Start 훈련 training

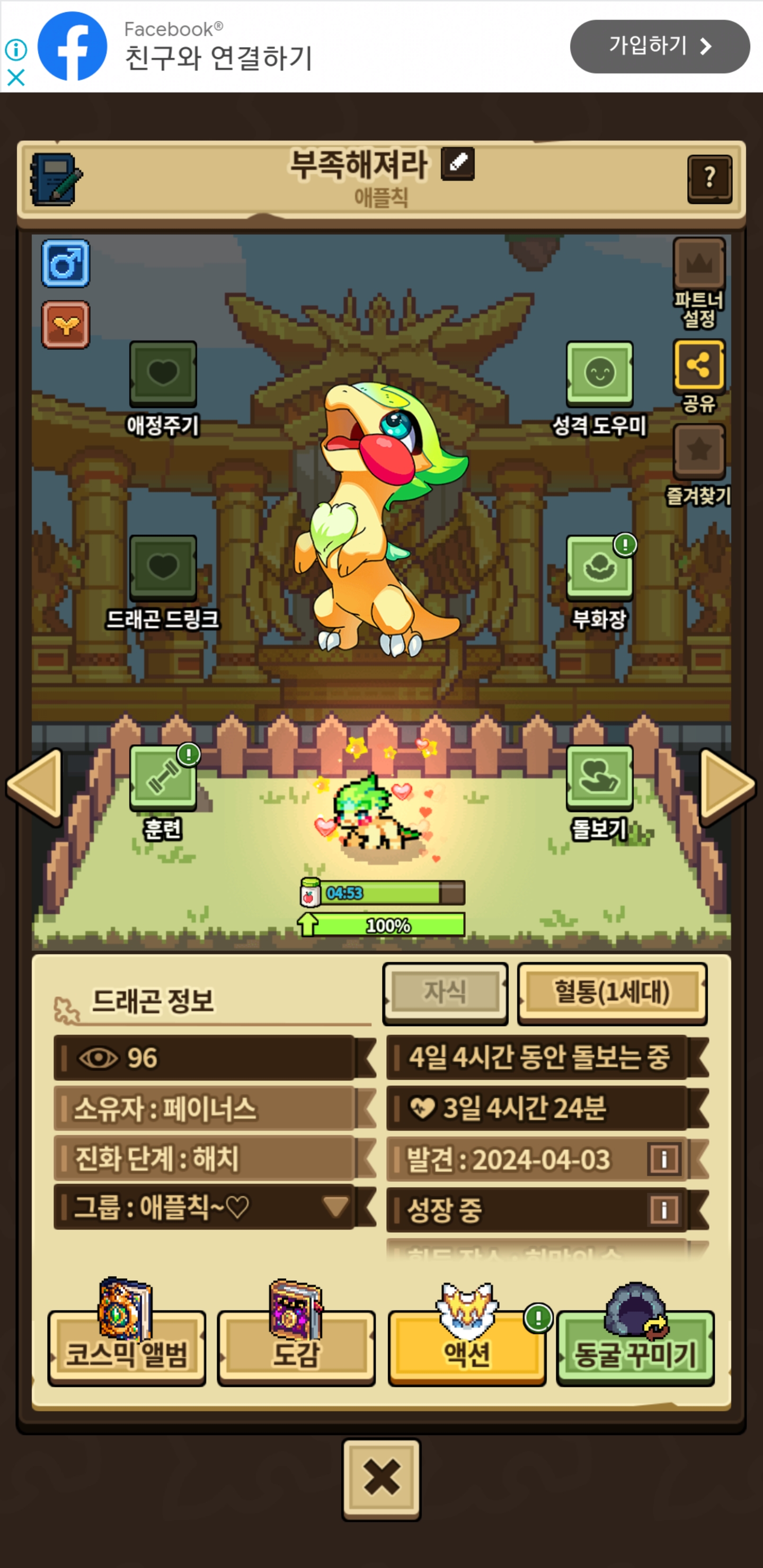(x=163, y=777)
